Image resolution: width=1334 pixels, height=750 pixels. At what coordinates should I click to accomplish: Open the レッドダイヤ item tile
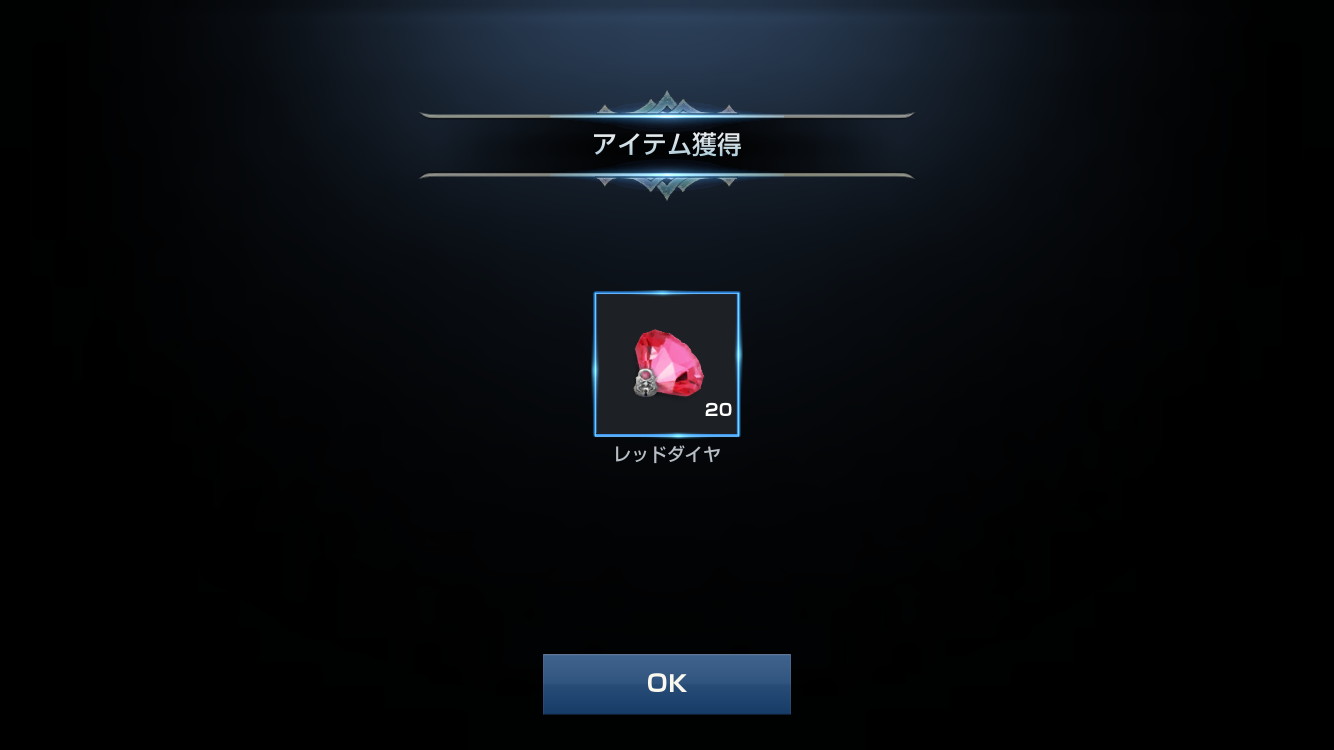(666, 364)
